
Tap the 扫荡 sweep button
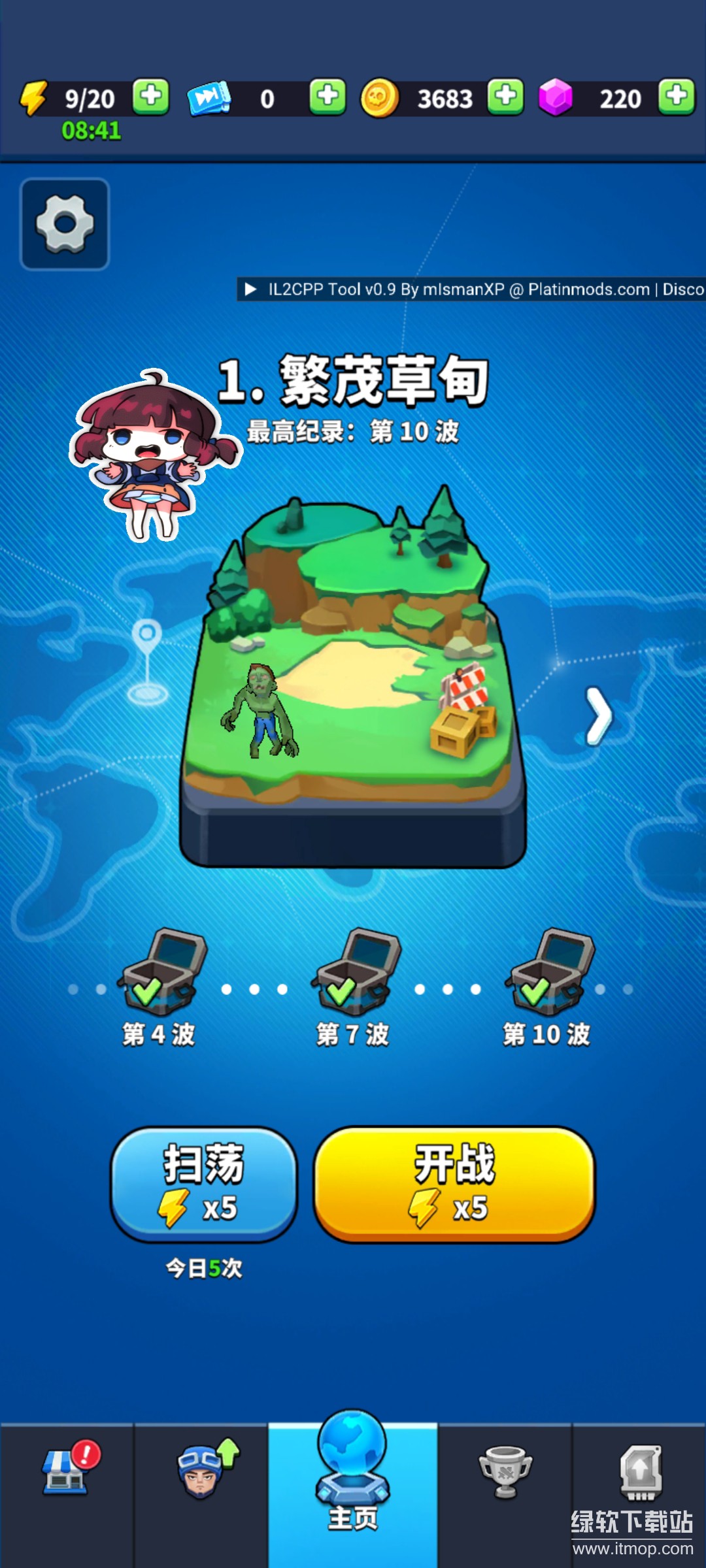pos(204,1183)
